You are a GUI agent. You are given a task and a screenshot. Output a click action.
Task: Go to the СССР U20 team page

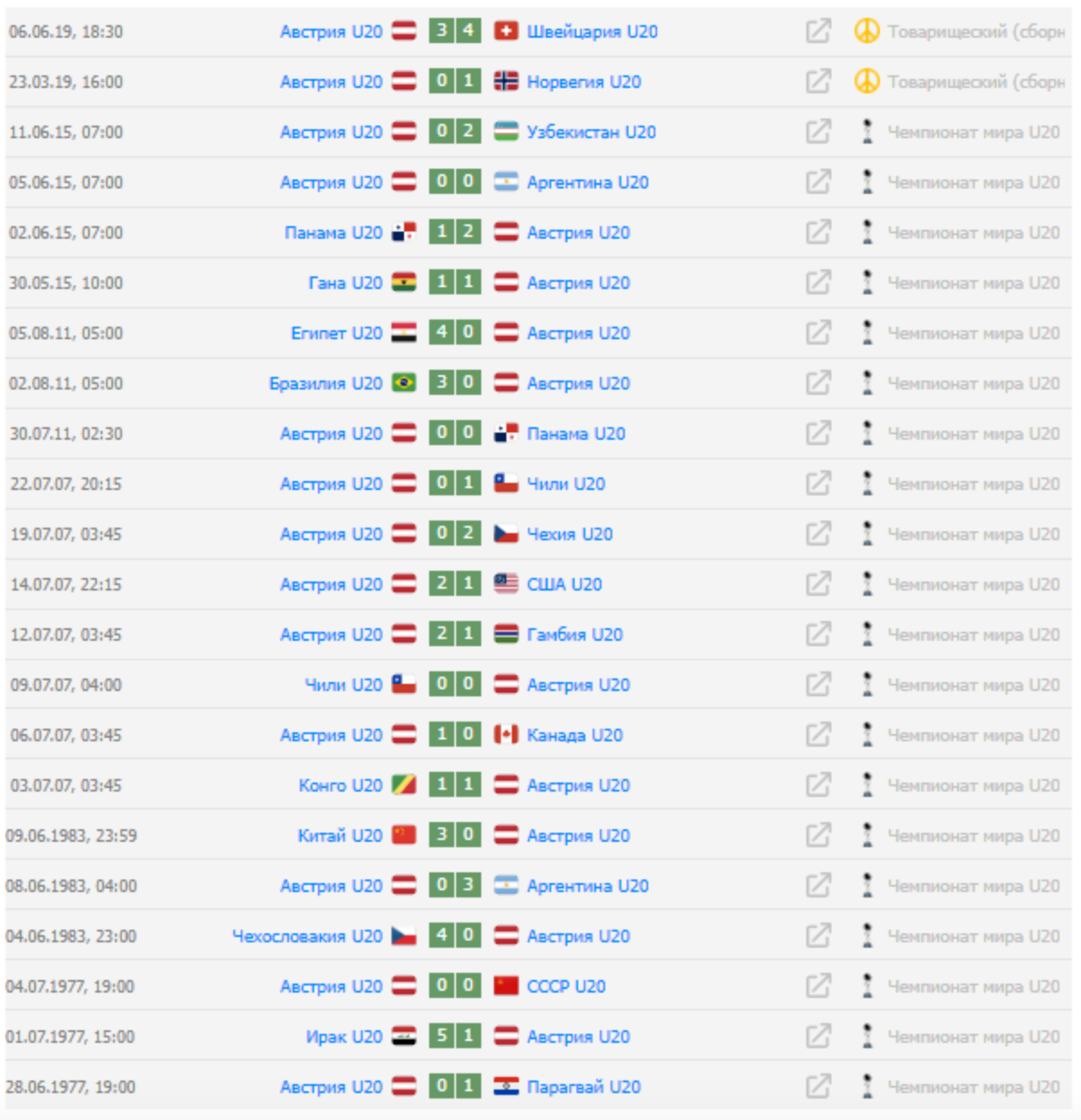click(565, 986)
